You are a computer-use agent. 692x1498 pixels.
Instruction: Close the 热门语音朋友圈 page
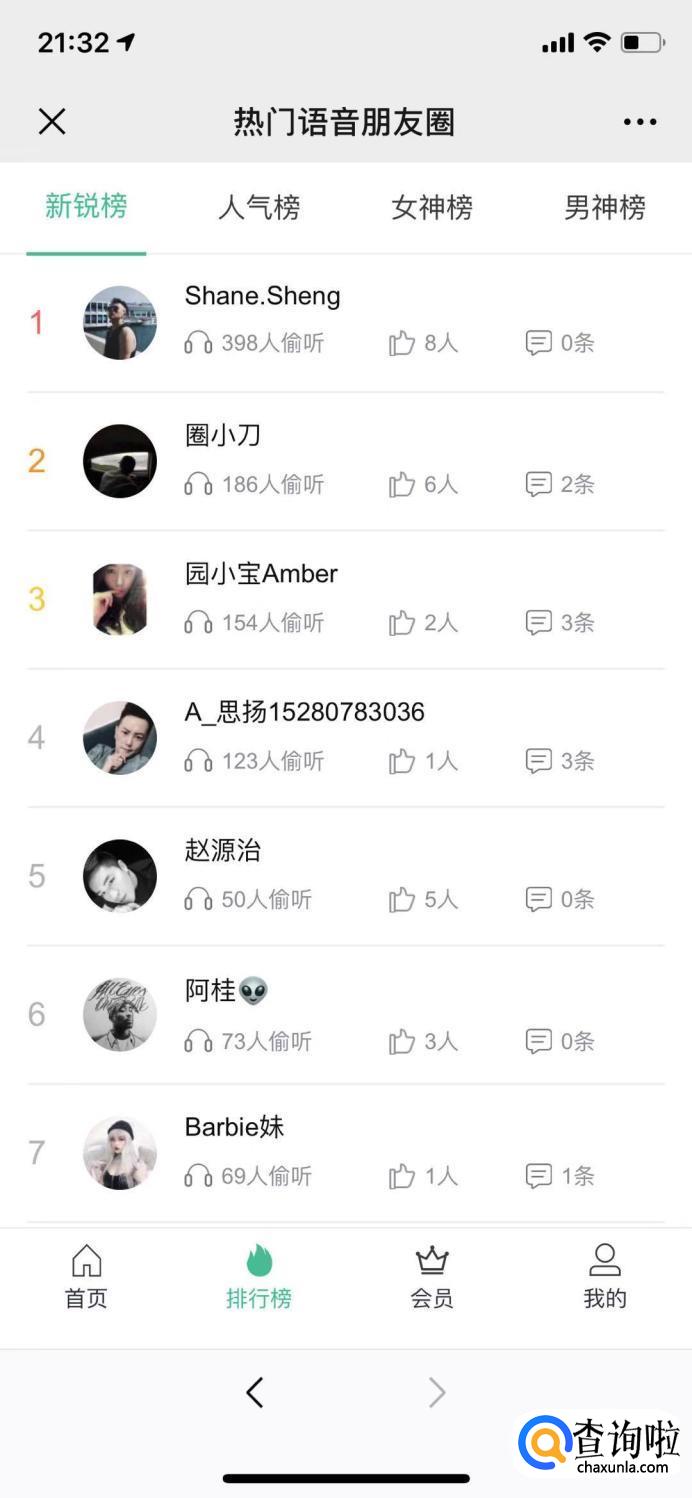[x=52, y=122]
